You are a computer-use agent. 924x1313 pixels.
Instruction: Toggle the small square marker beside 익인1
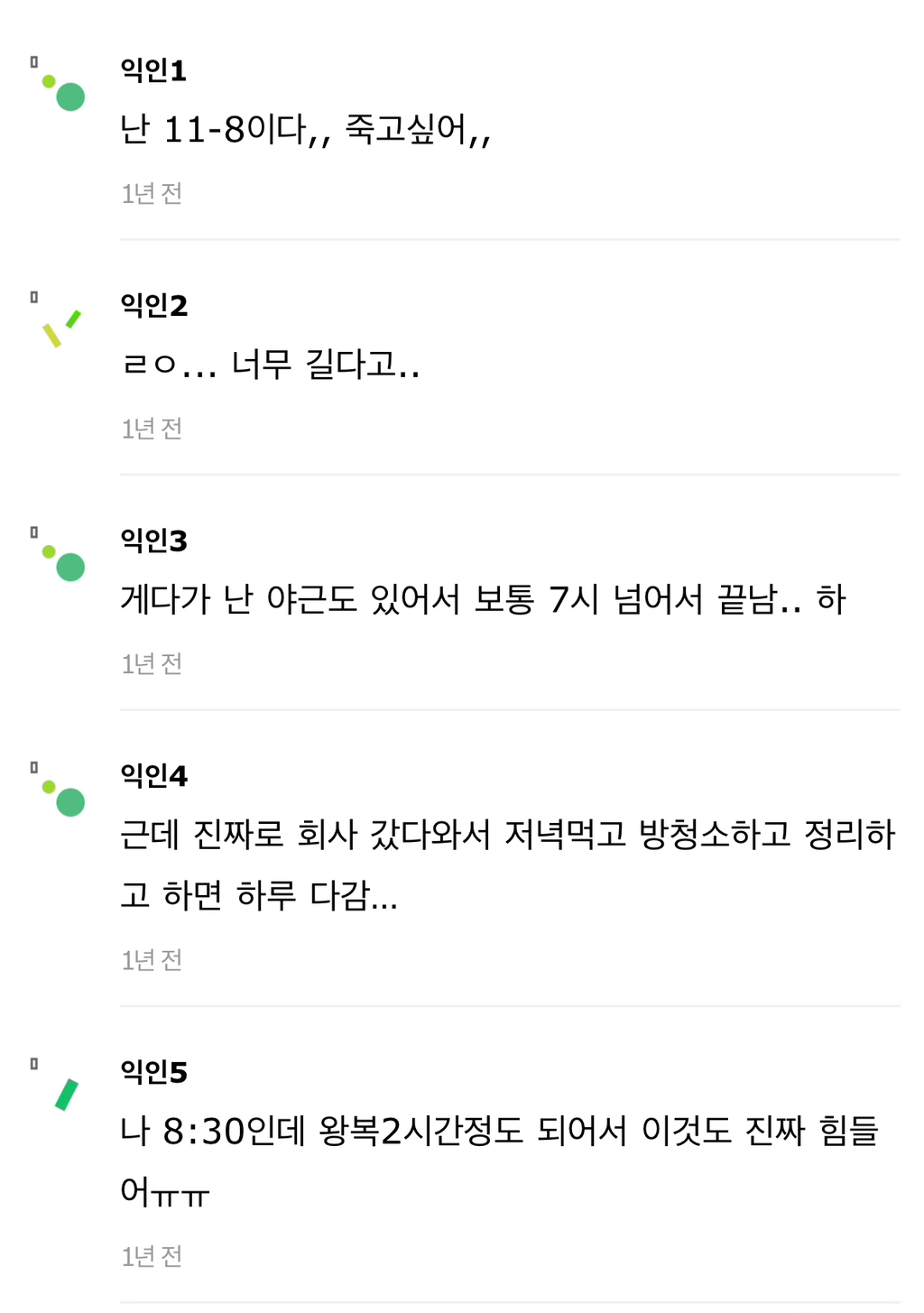tap(34, 62)
